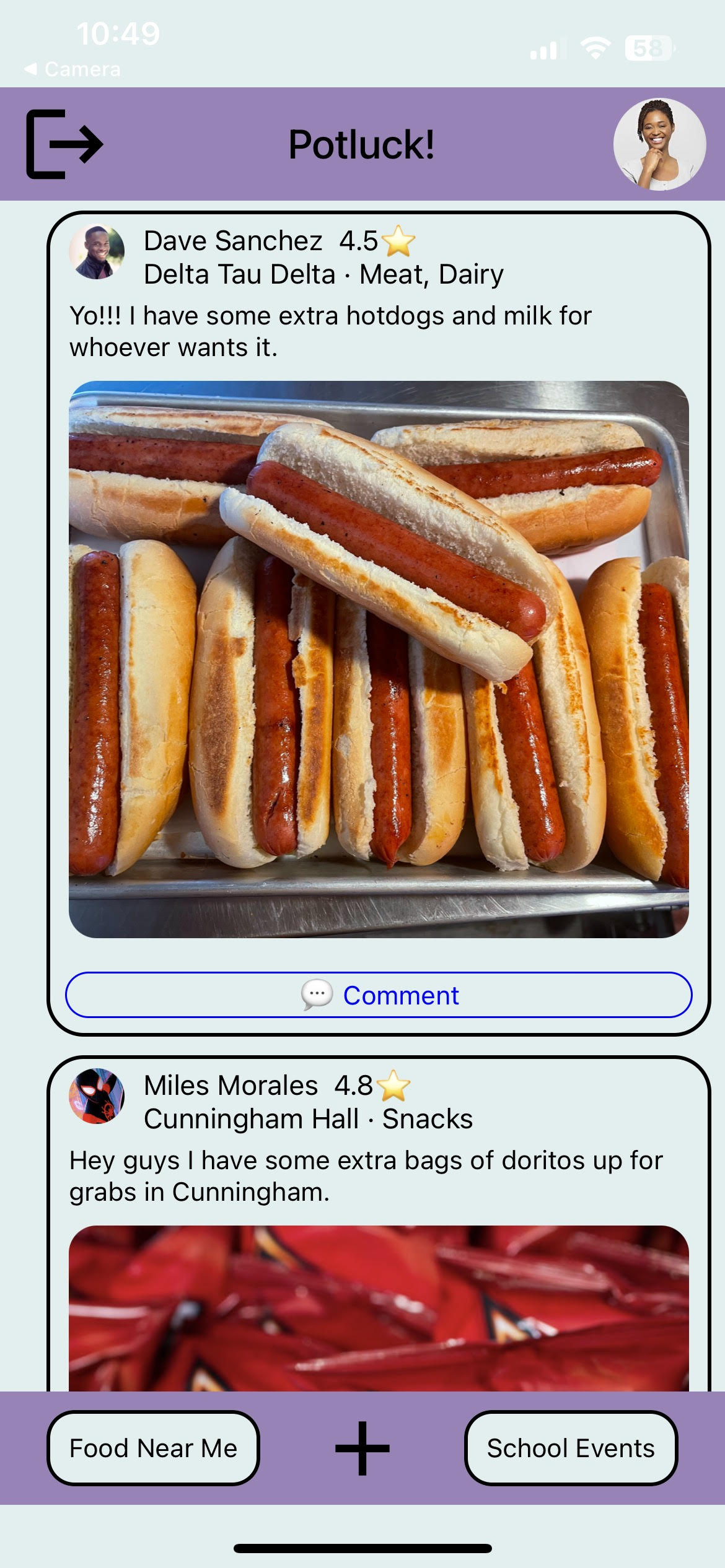Go to School Events

571,1448
